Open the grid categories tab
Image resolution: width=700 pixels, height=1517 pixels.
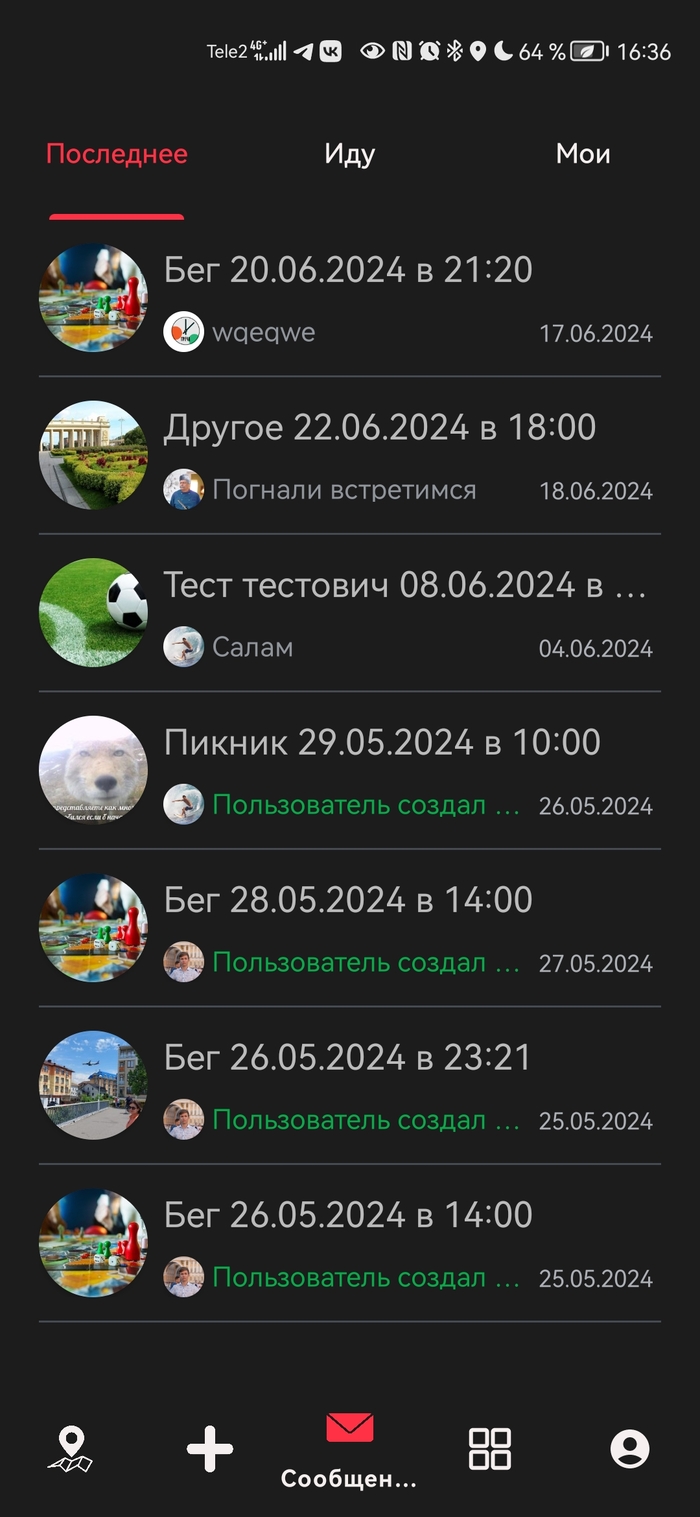pyautogui.click(x=490, y=1449)
